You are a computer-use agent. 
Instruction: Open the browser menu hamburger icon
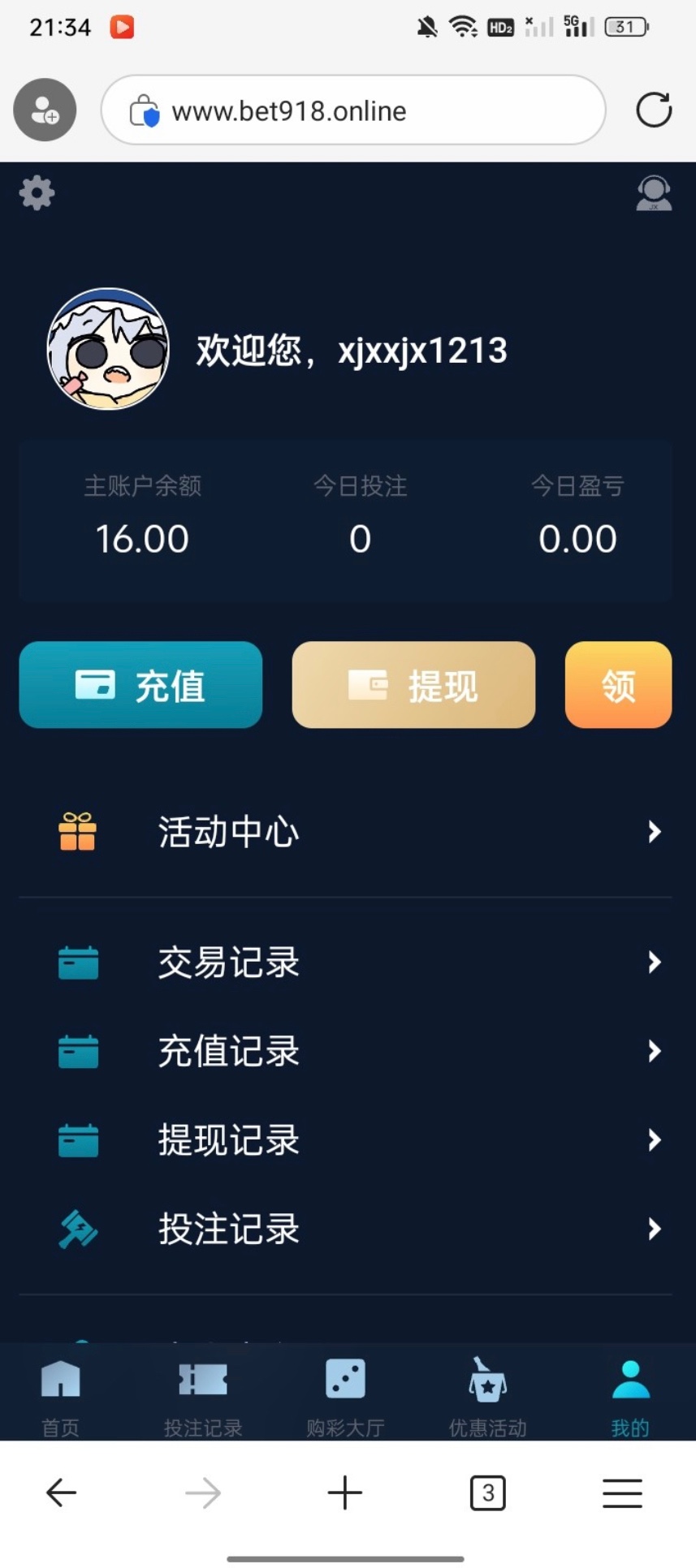pyautogui.click(x=622, y=1492)
